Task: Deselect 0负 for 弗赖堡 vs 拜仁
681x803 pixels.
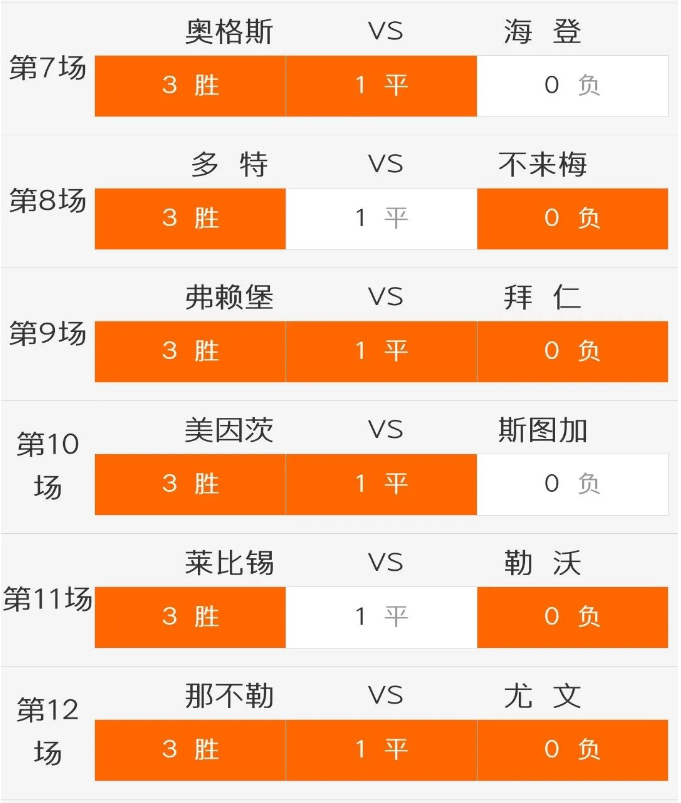Action: pos(572,351)
